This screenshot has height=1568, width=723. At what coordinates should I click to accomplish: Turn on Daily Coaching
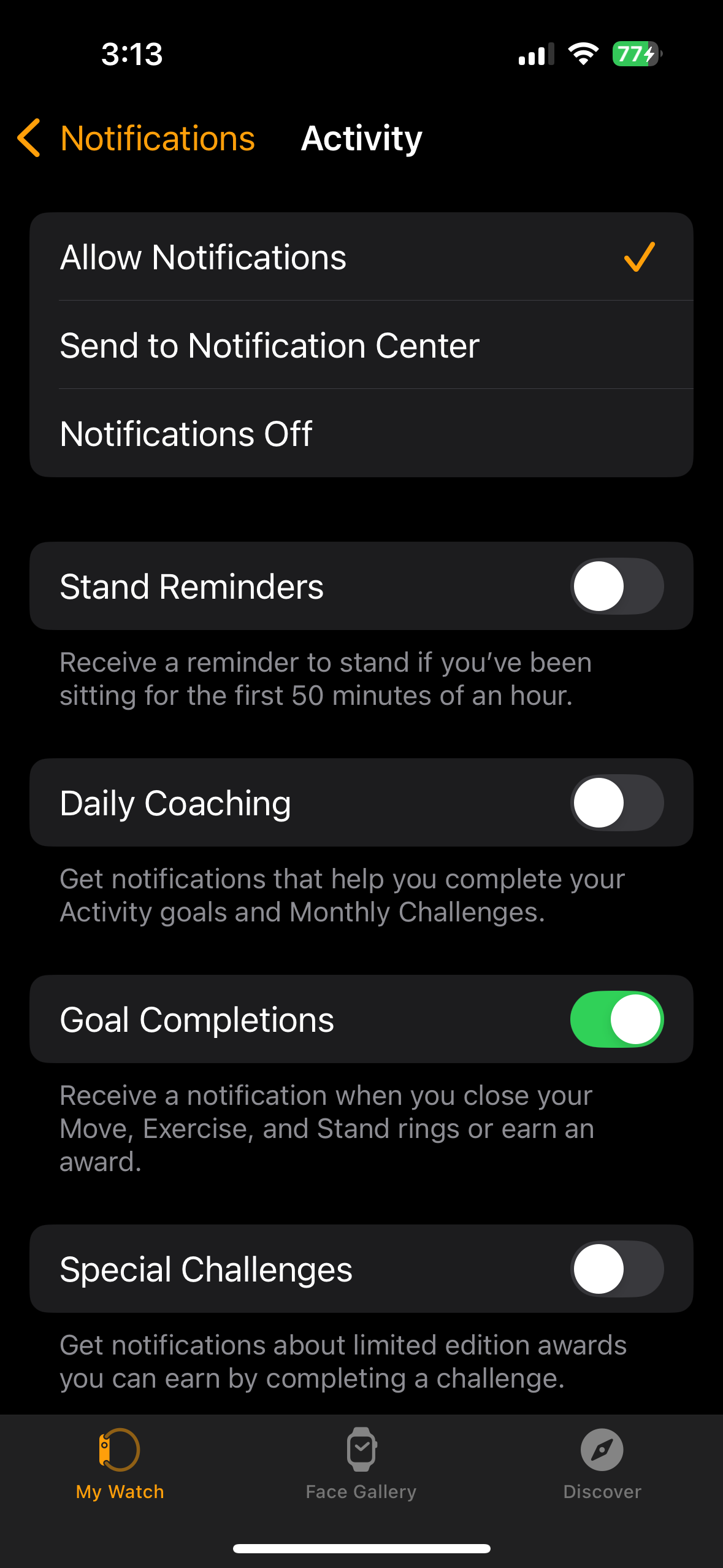coord(616,803)
